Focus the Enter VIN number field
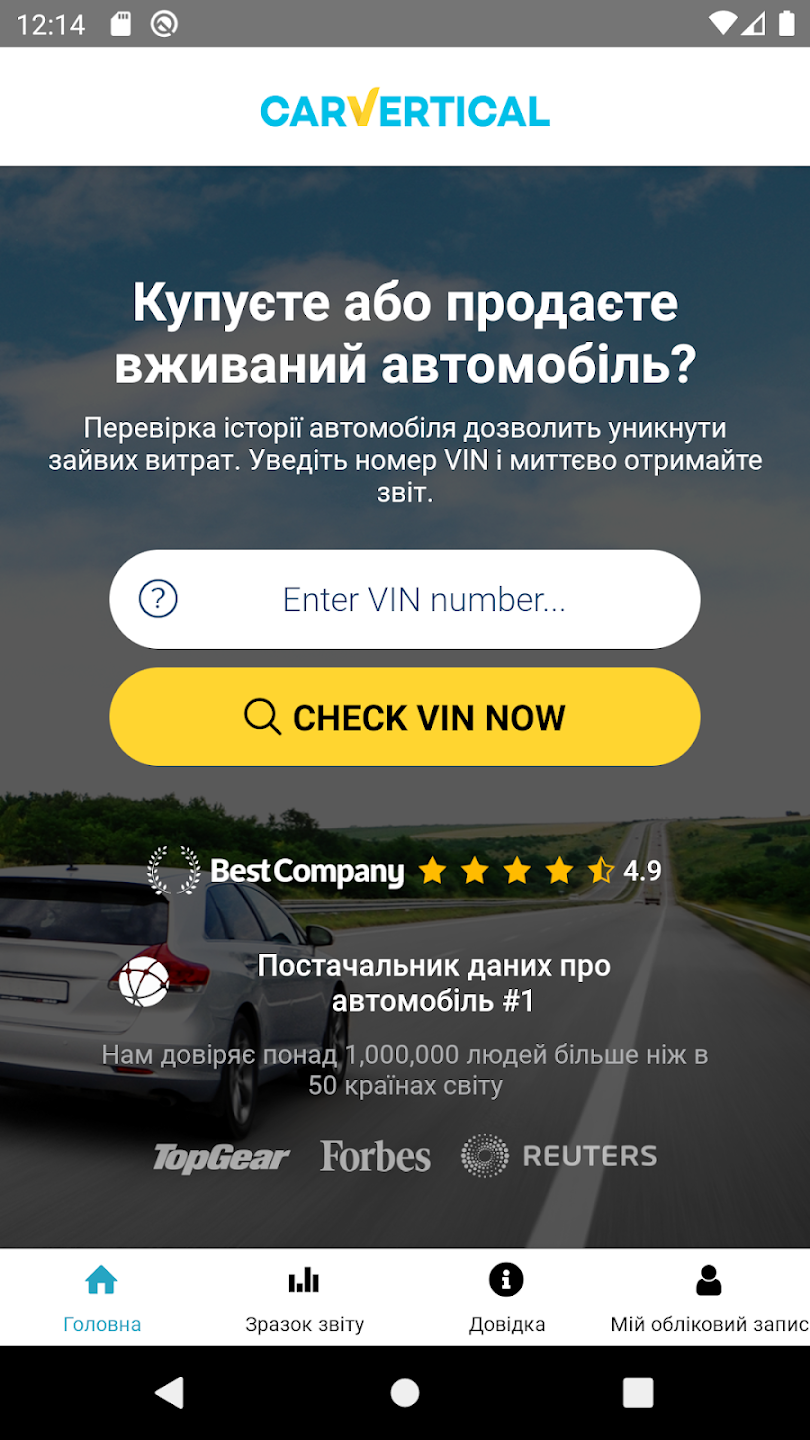Viewport: 810px width, 1440px height. point(424,599)
